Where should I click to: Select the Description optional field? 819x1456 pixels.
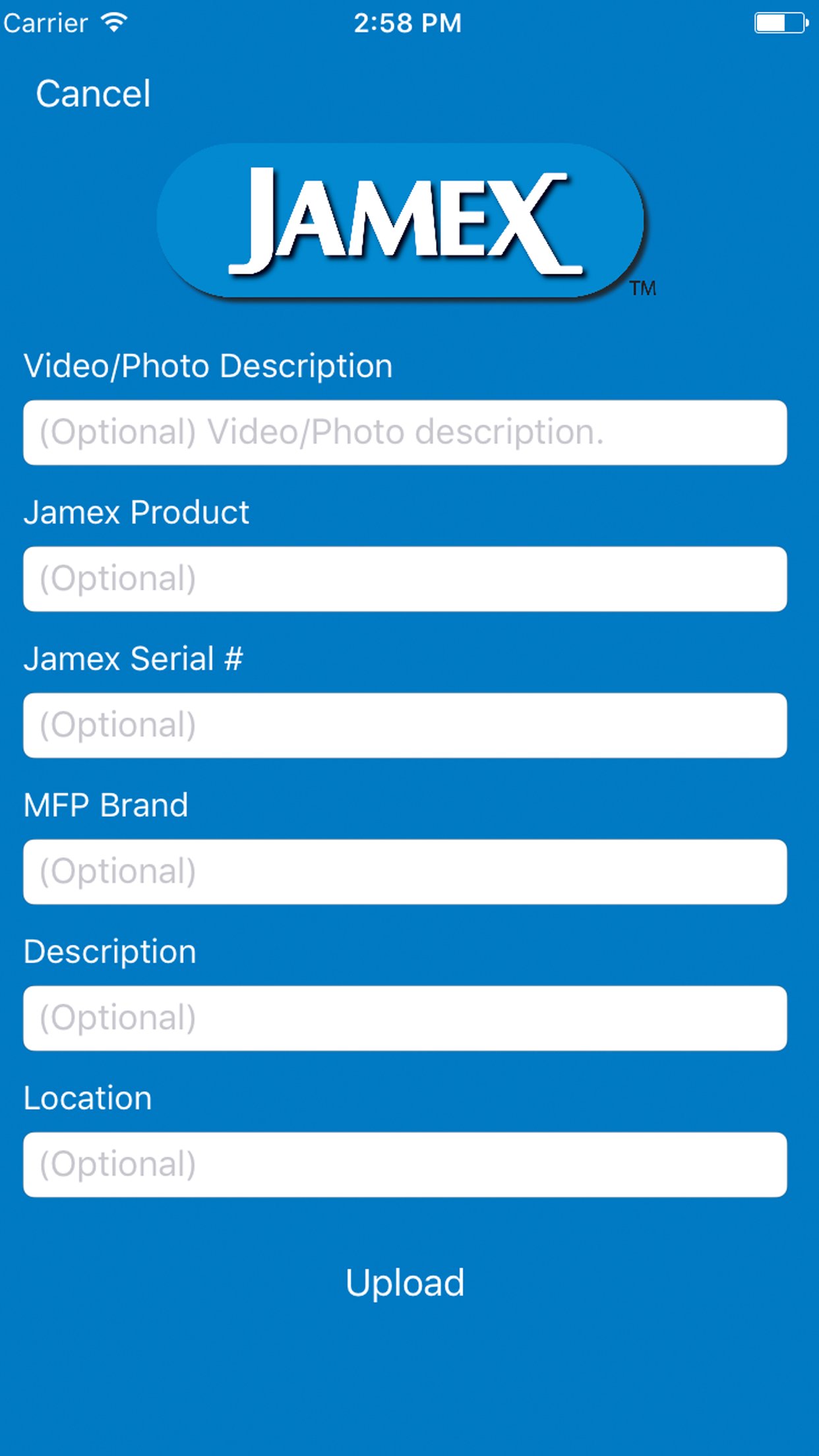tap(405, 1017)
